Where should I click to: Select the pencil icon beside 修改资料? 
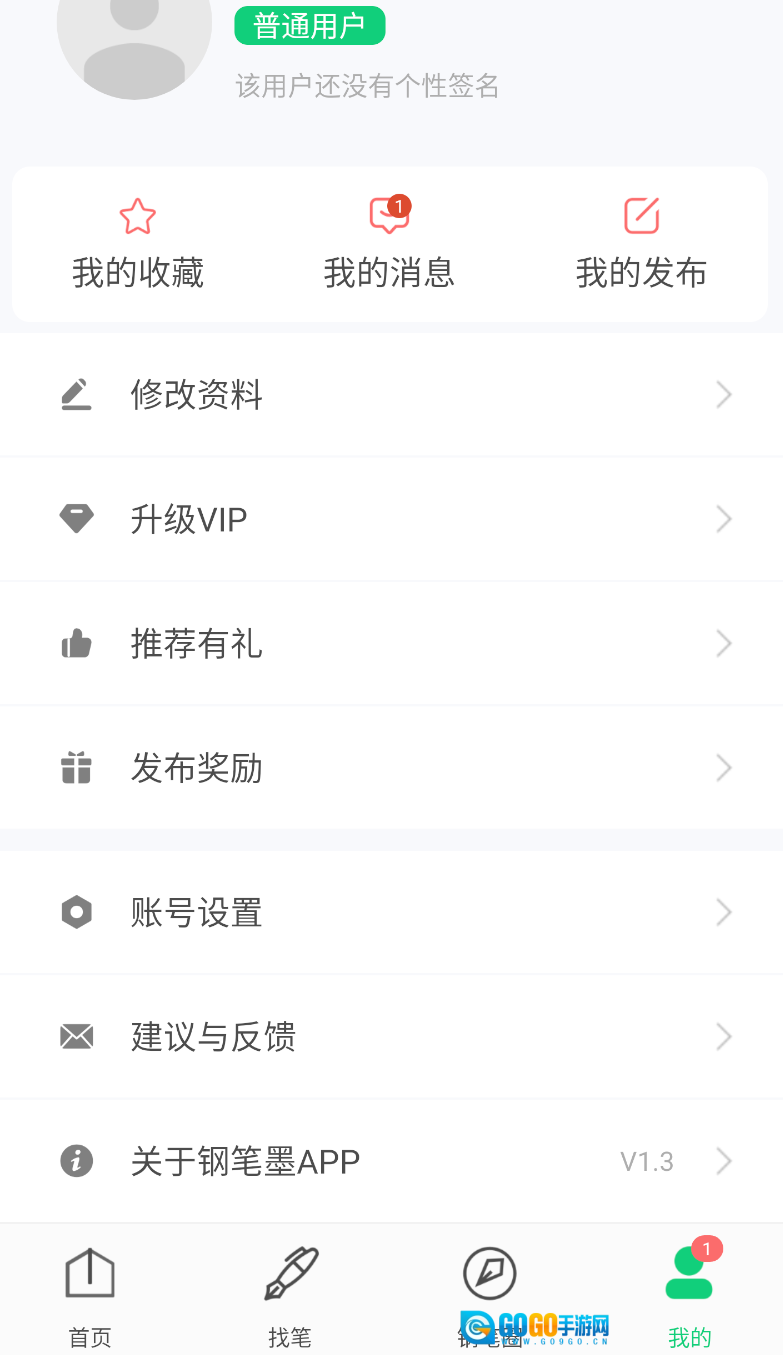(x=76, y=394)
